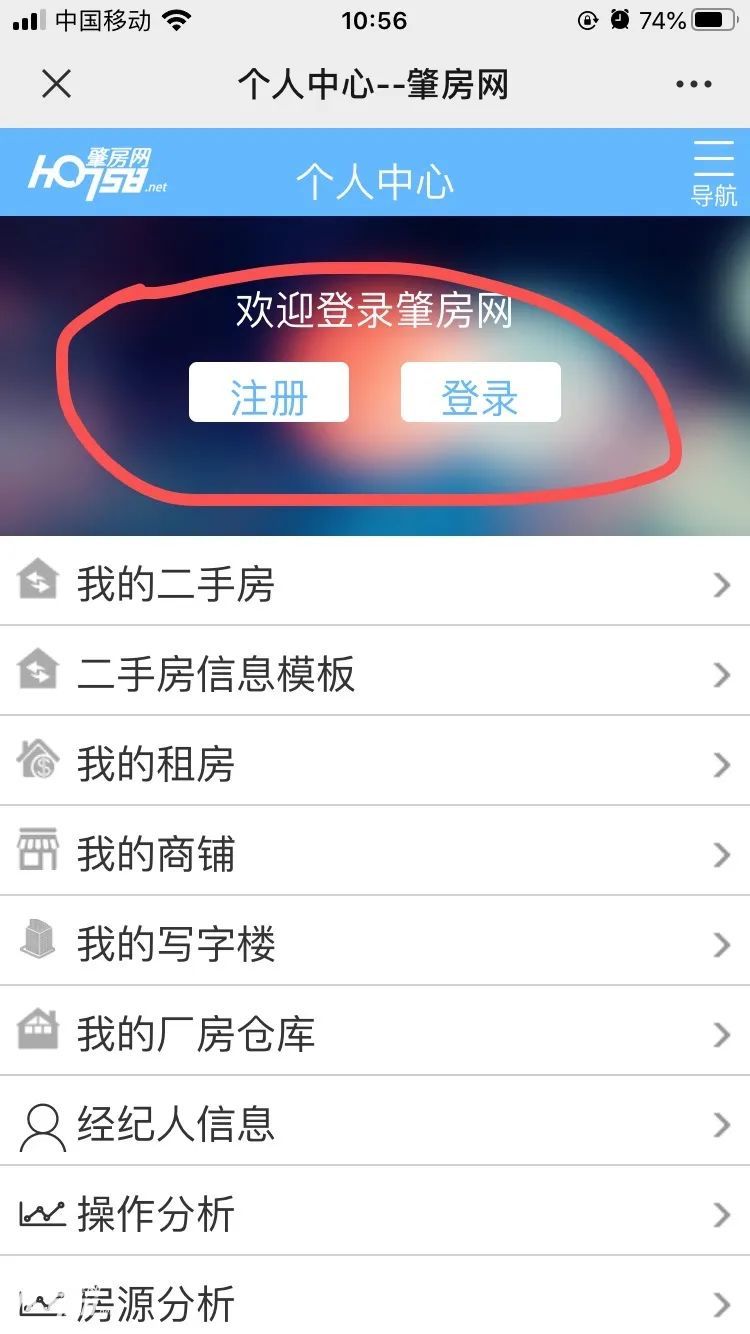
Task: Tap the 注册 register button
Action: point(269,392)
